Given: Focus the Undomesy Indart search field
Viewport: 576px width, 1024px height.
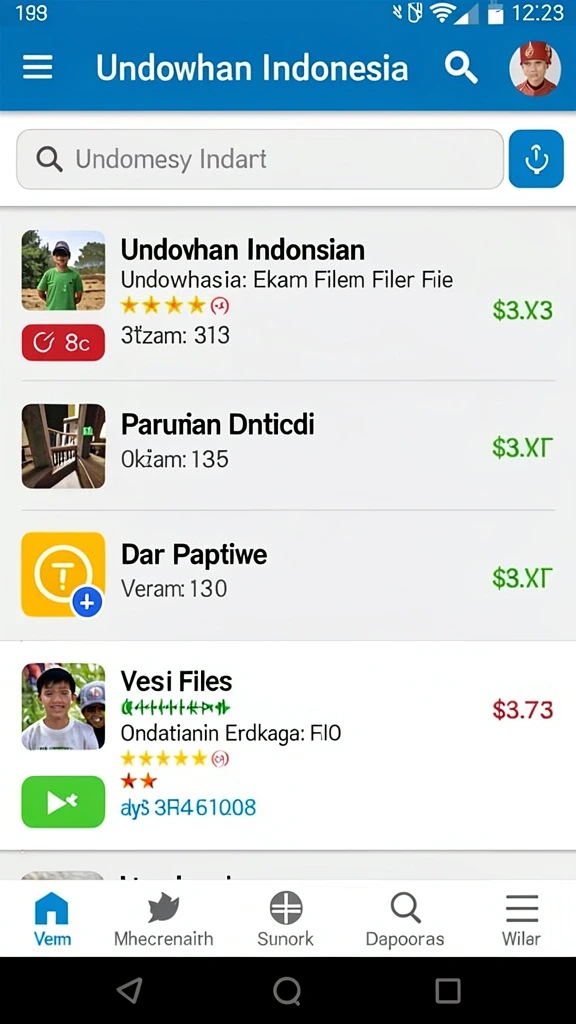Looking at the screenshot, I should point(260,159).
